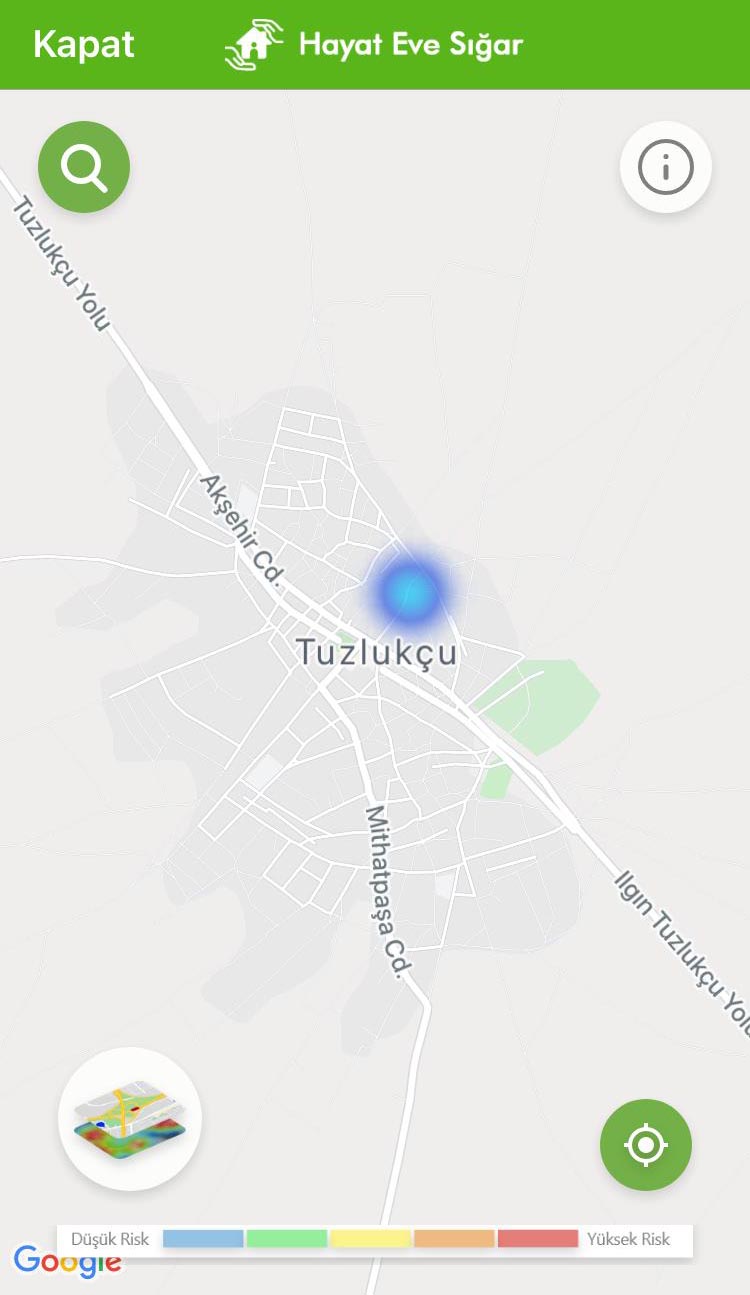Tap Kapat to close the map
This screenshot has width=750, height=1295.
tap(84, 45)
